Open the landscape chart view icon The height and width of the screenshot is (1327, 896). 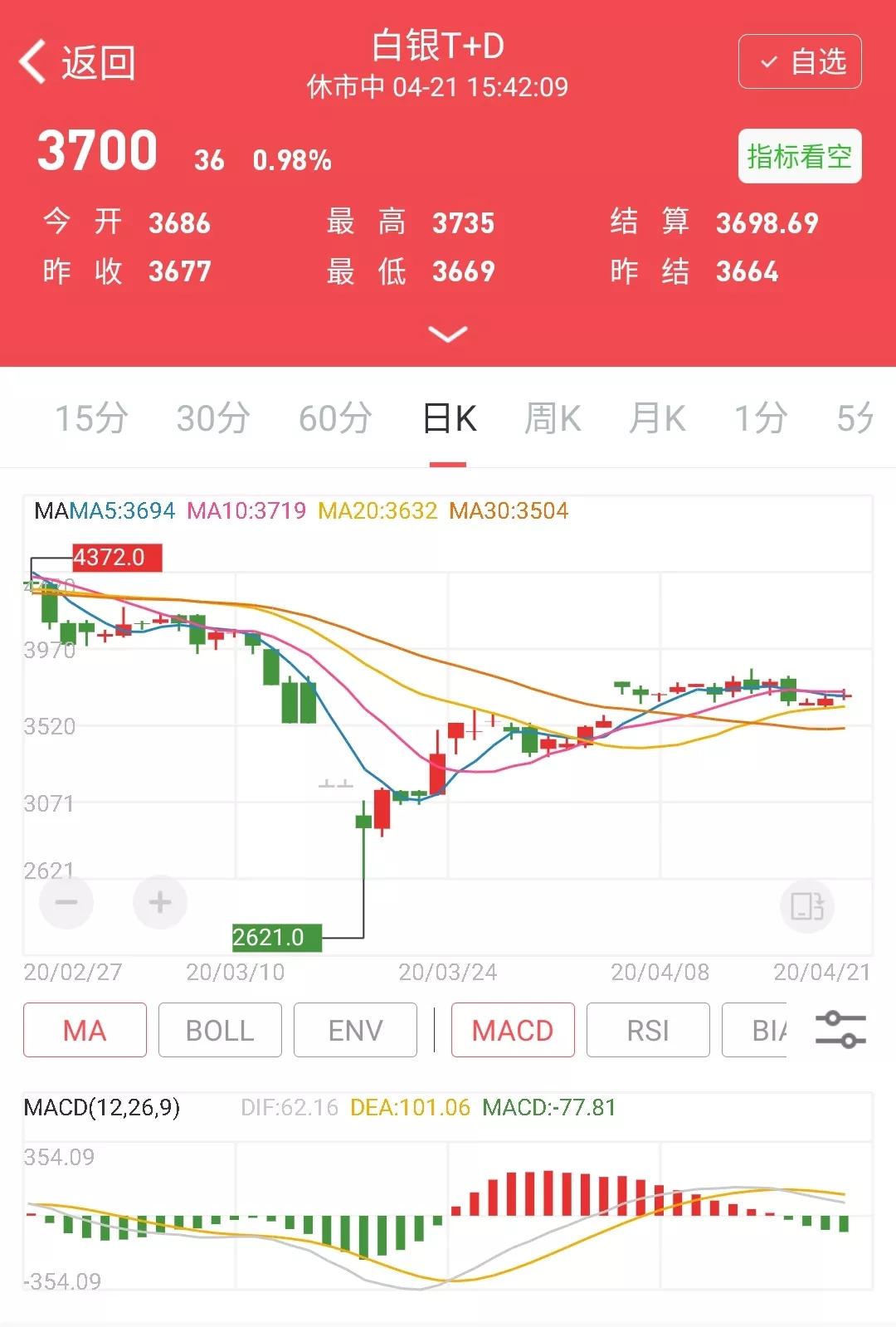807,906
